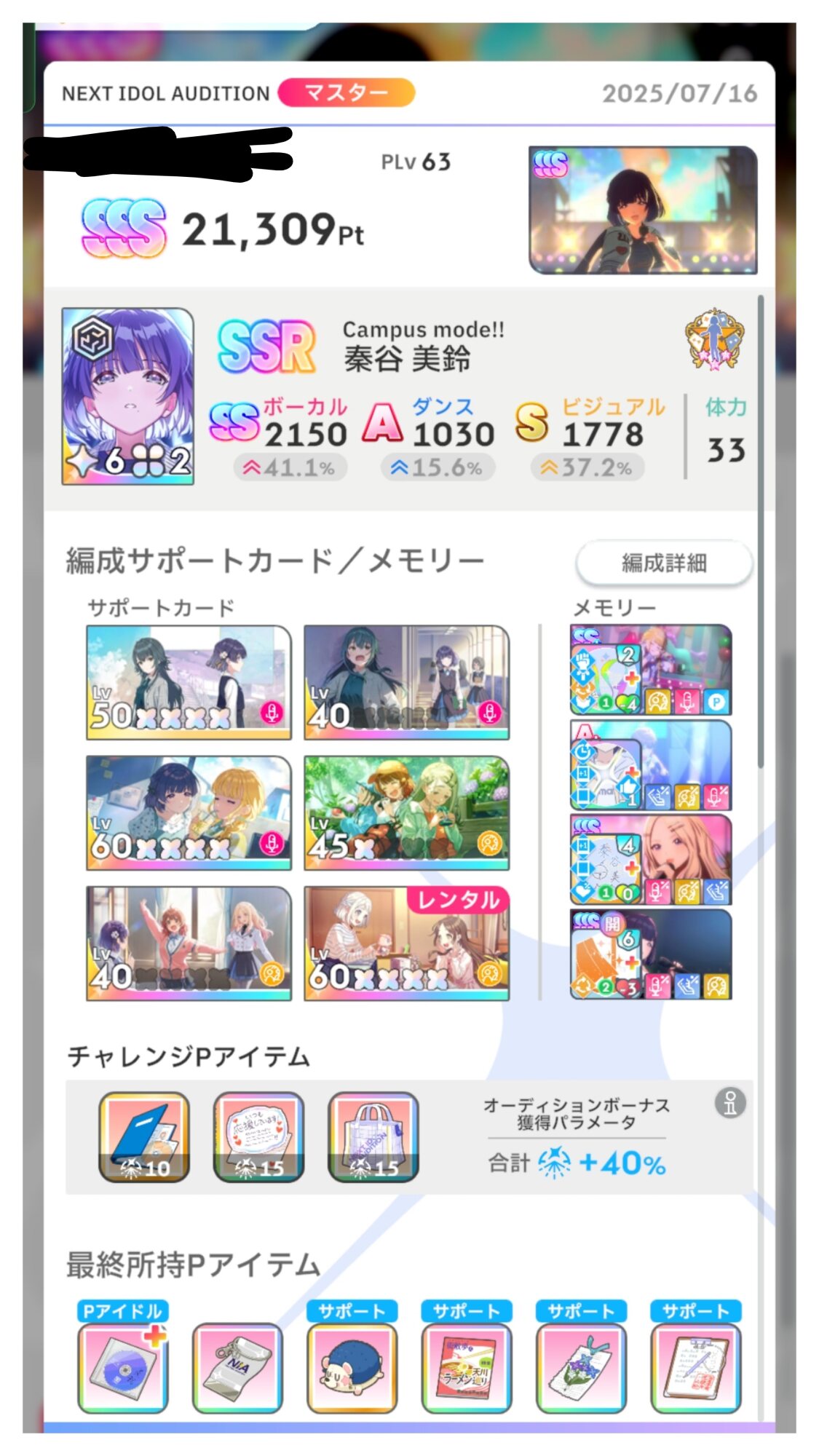The width and height of the screenshot is (819, 1456).
Task: Open the Lv 50 support card
Action: 189,682
